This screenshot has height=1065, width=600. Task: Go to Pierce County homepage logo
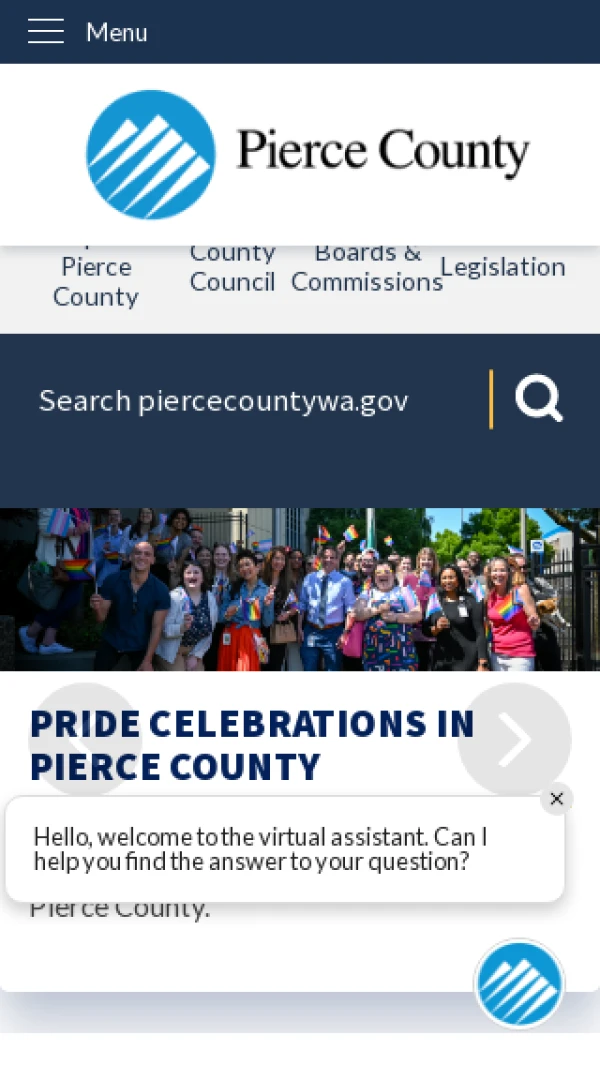pos(307,155)
